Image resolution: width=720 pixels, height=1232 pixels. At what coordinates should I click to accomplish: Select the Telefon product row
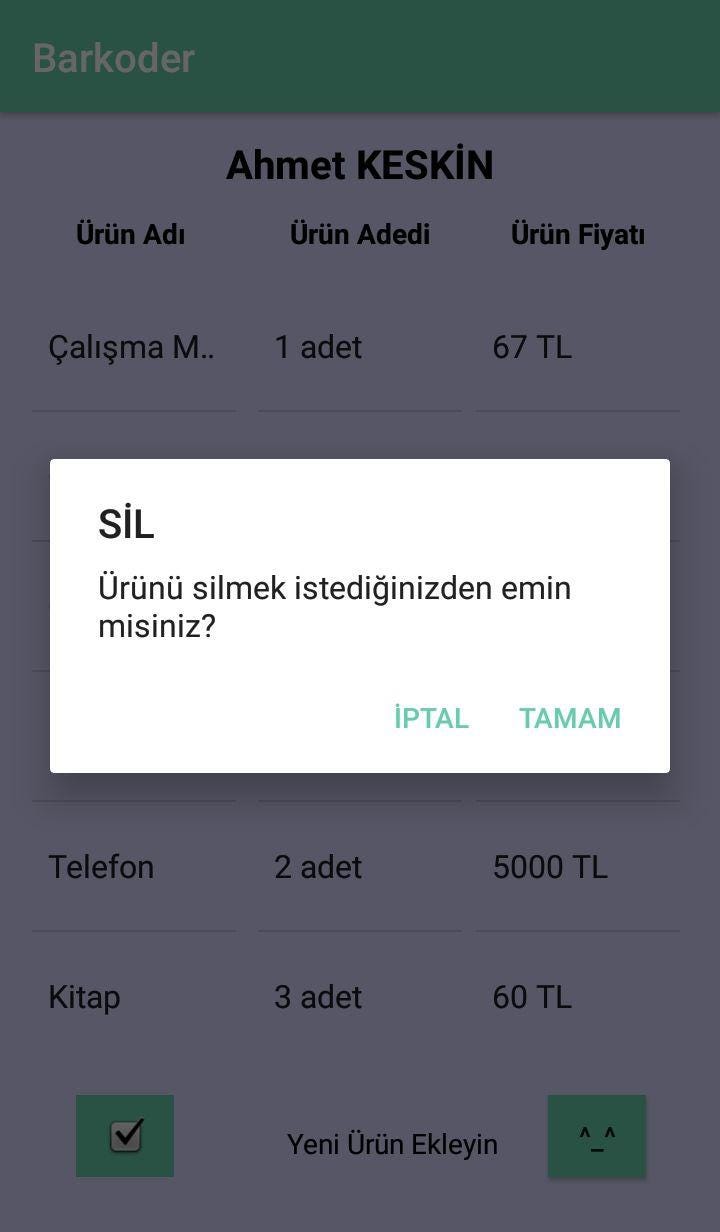tap(101, 867)
